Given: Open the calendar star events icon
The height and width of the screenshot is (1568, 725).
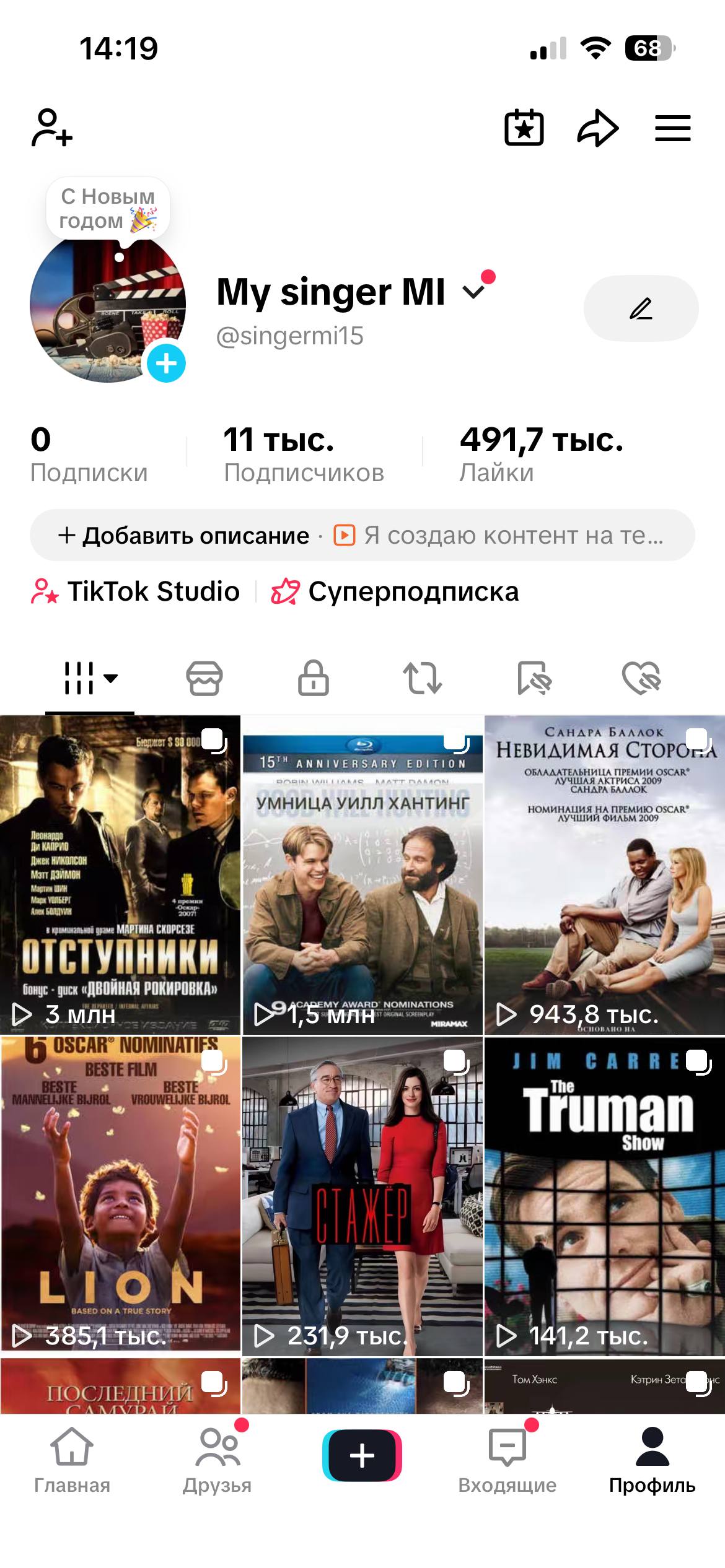Looking at the screenshot, I should point(524,128).
